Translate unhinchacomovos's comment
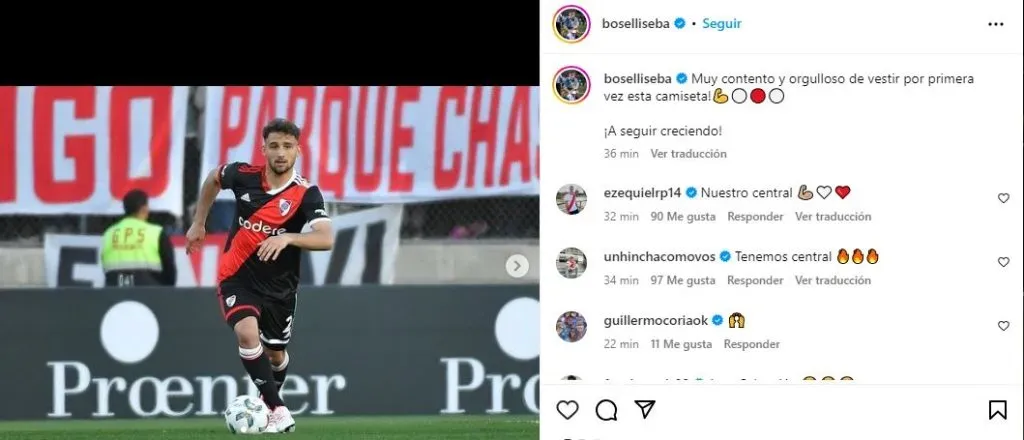 pos(831,280)
